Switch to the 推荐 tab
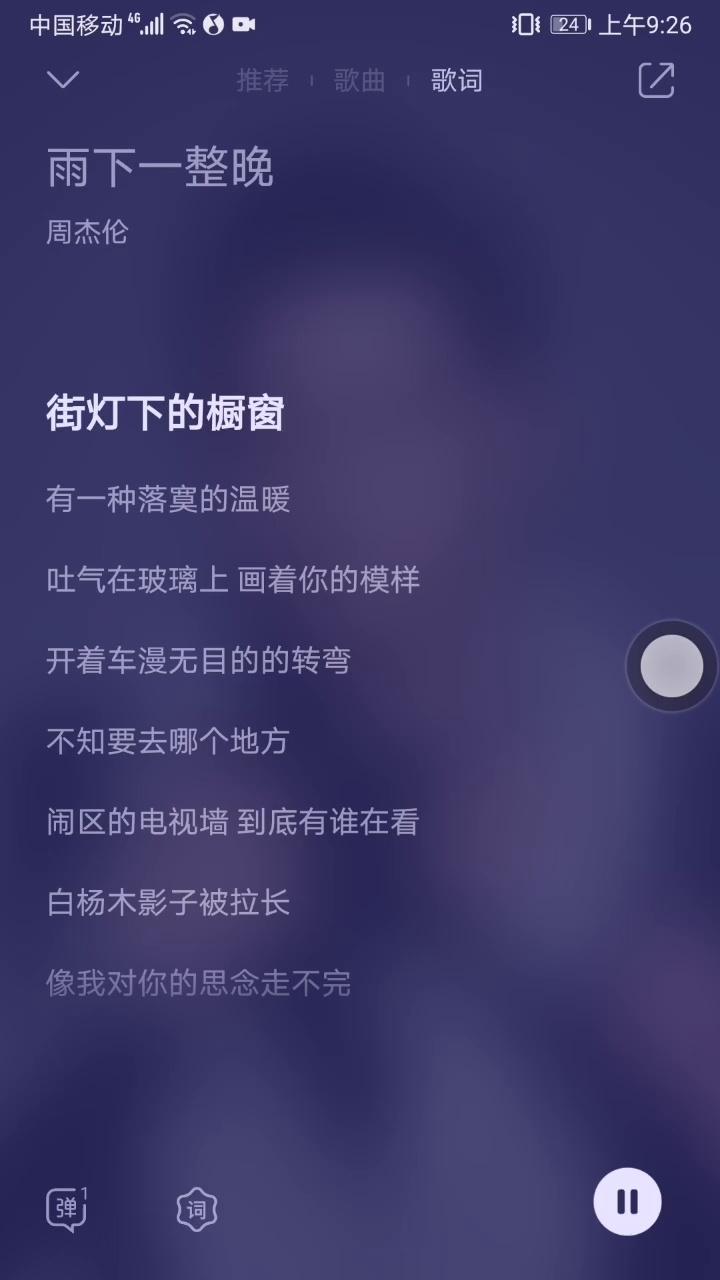The width and height of the screenshot is (720, 1280). click(262, 81)
